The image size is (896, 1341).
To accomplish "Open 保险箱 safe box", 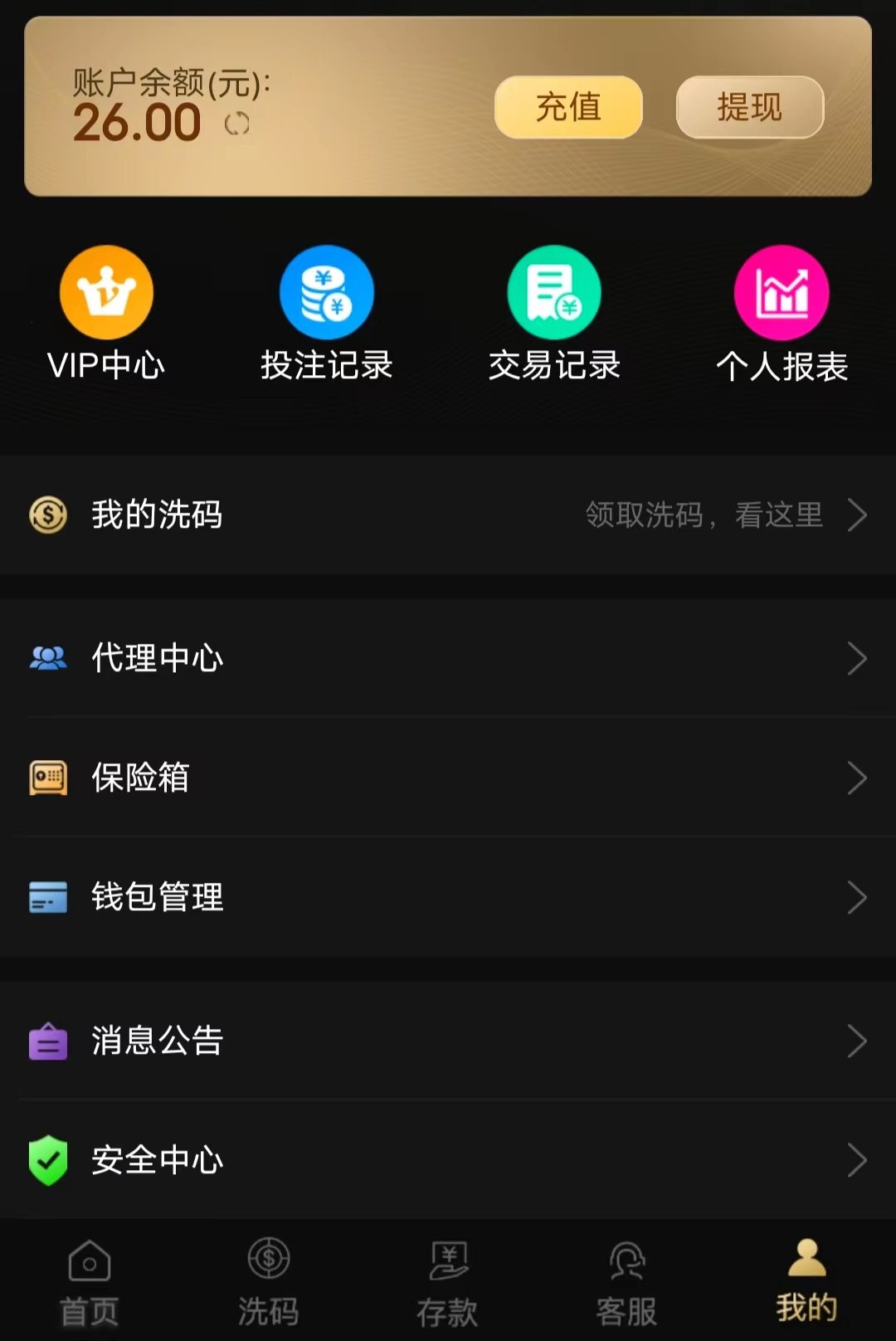I will [448, 778].
